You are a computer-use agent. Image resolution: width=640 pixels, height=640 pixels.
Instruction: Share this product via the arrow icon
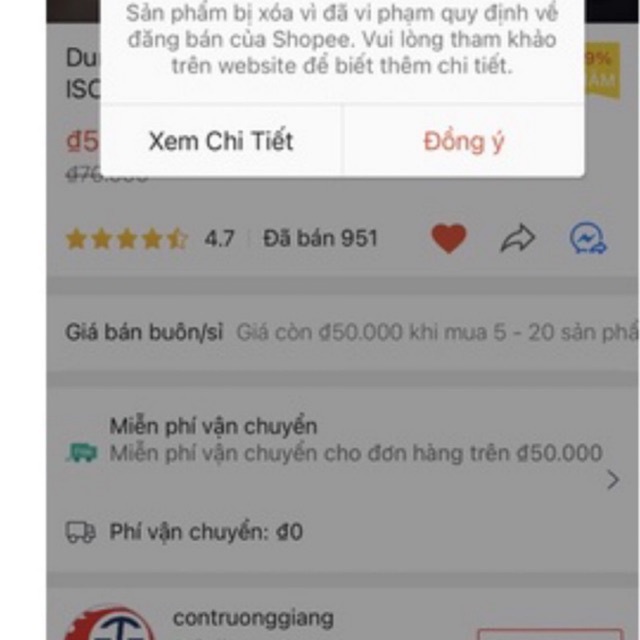pos(518,238)
